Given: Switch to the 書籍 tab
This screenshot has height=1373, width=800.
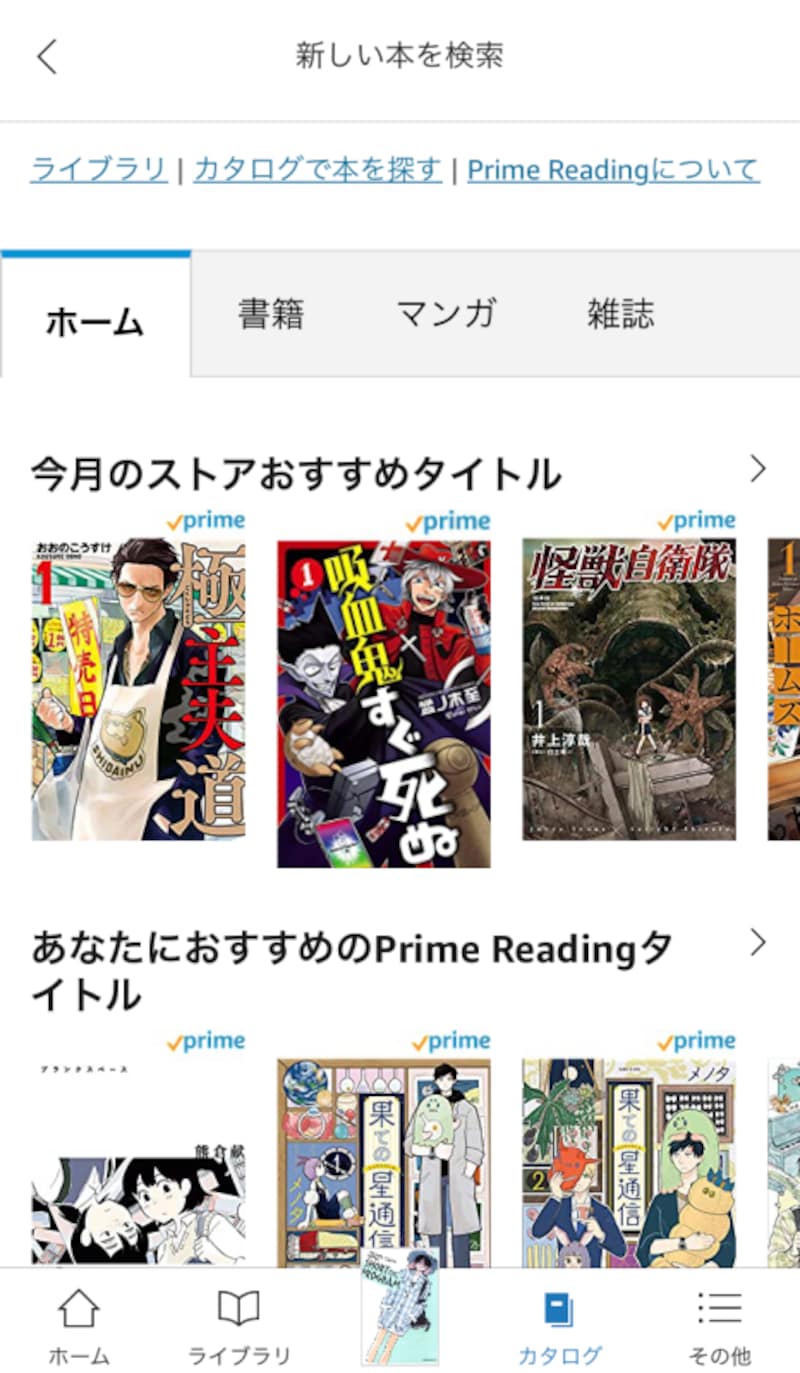Looking at the screenshot, I should point(270,314).
